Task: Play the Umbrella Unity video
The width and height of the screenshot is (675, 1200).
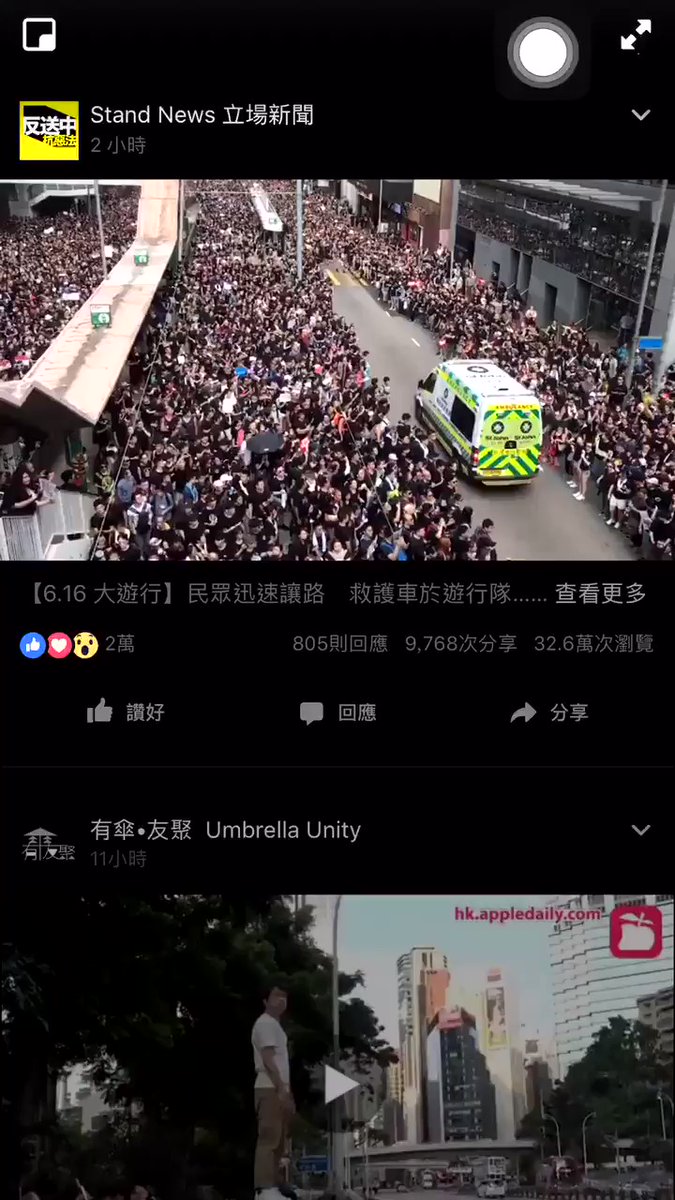Action: [340, 1083]
